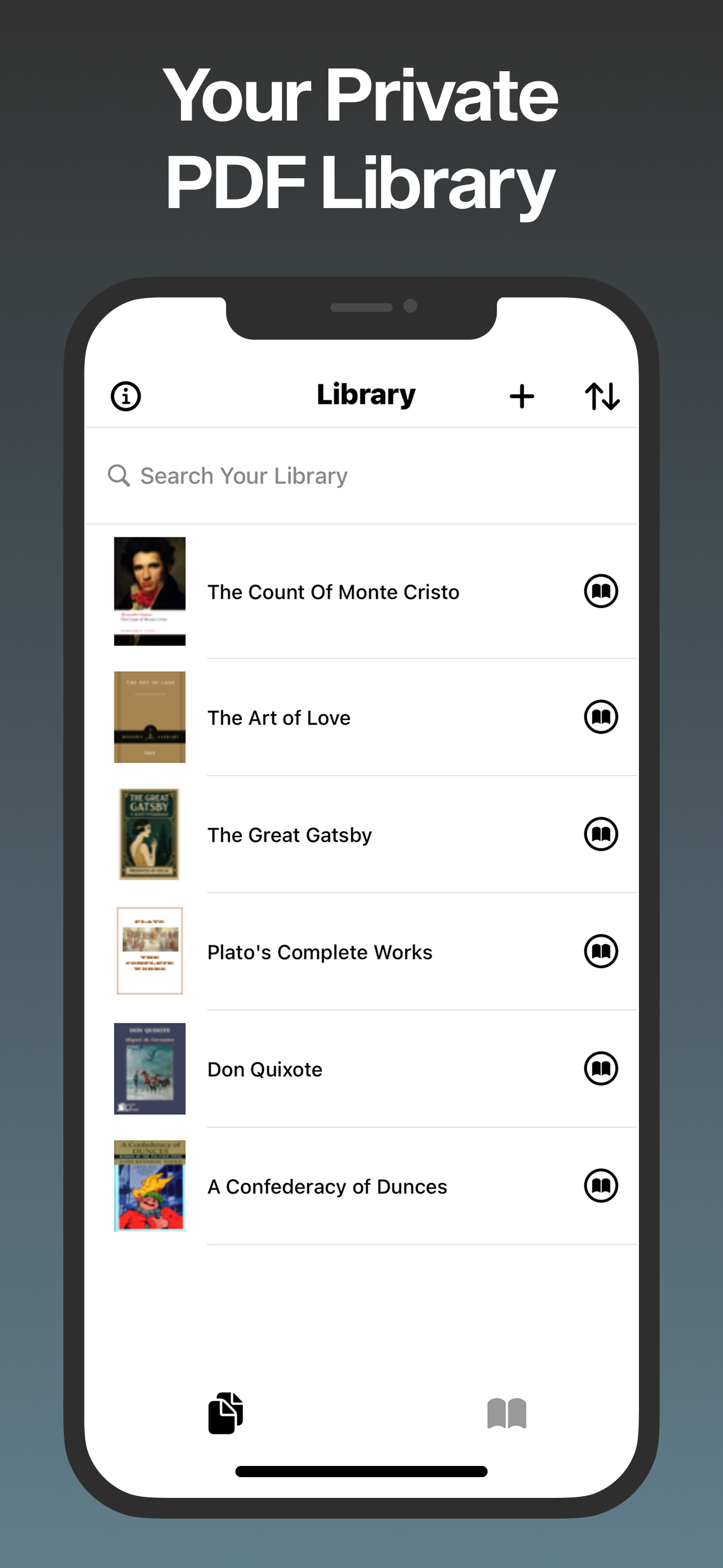Open Plato's Complete Works reader icon
This screenshot has height=1568, width=723.
point(601,951)
